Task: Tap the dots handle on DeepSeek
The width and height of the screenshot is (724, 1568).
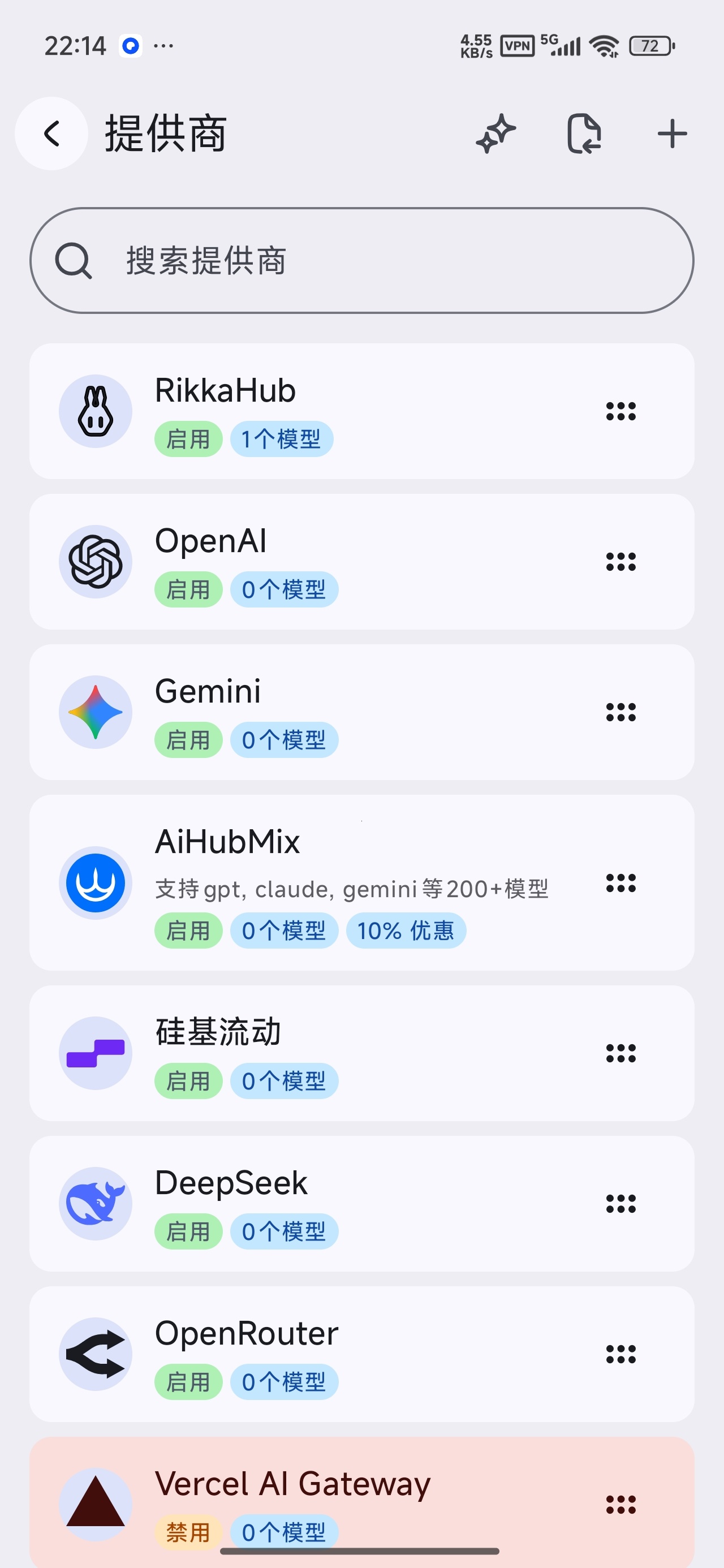Action: 620,1203
